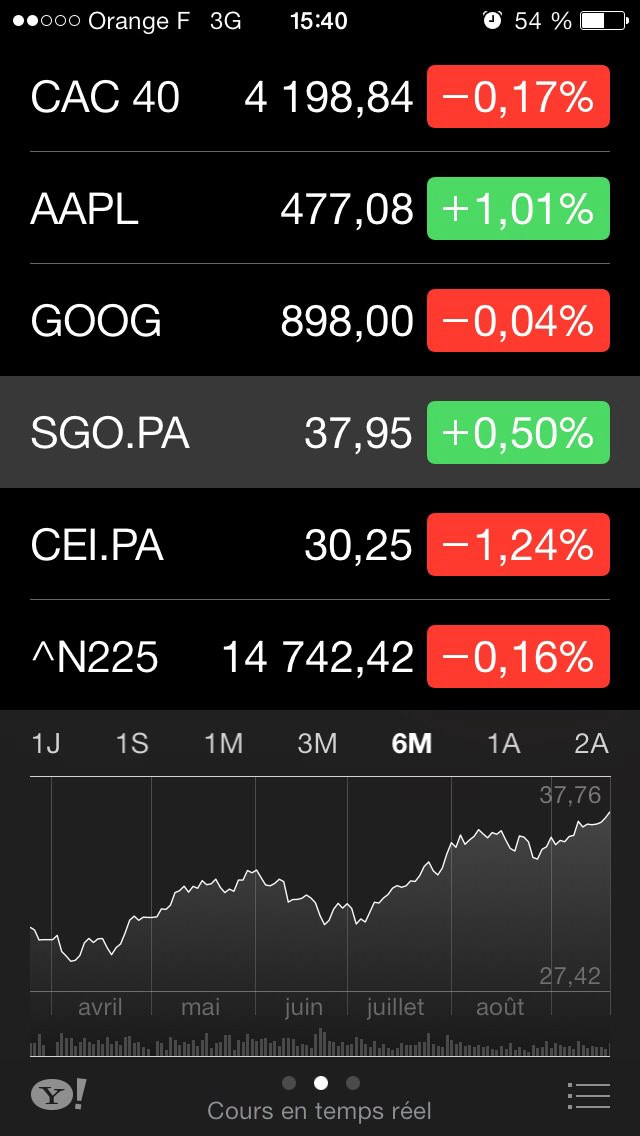Show the 1M chart range

(x=223, y=744)
